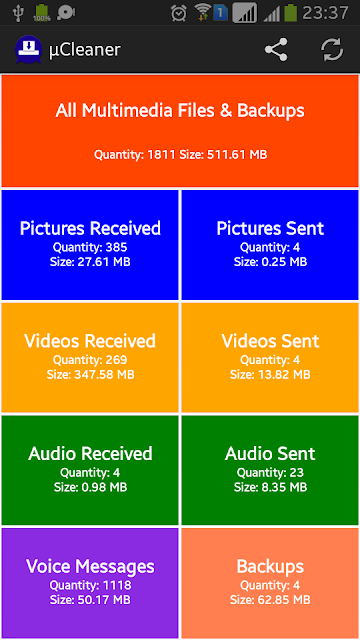Choose the Videos Sent tile
Image resolution: width=360 pixels, height=640 pixels.
tap(270, 358)
